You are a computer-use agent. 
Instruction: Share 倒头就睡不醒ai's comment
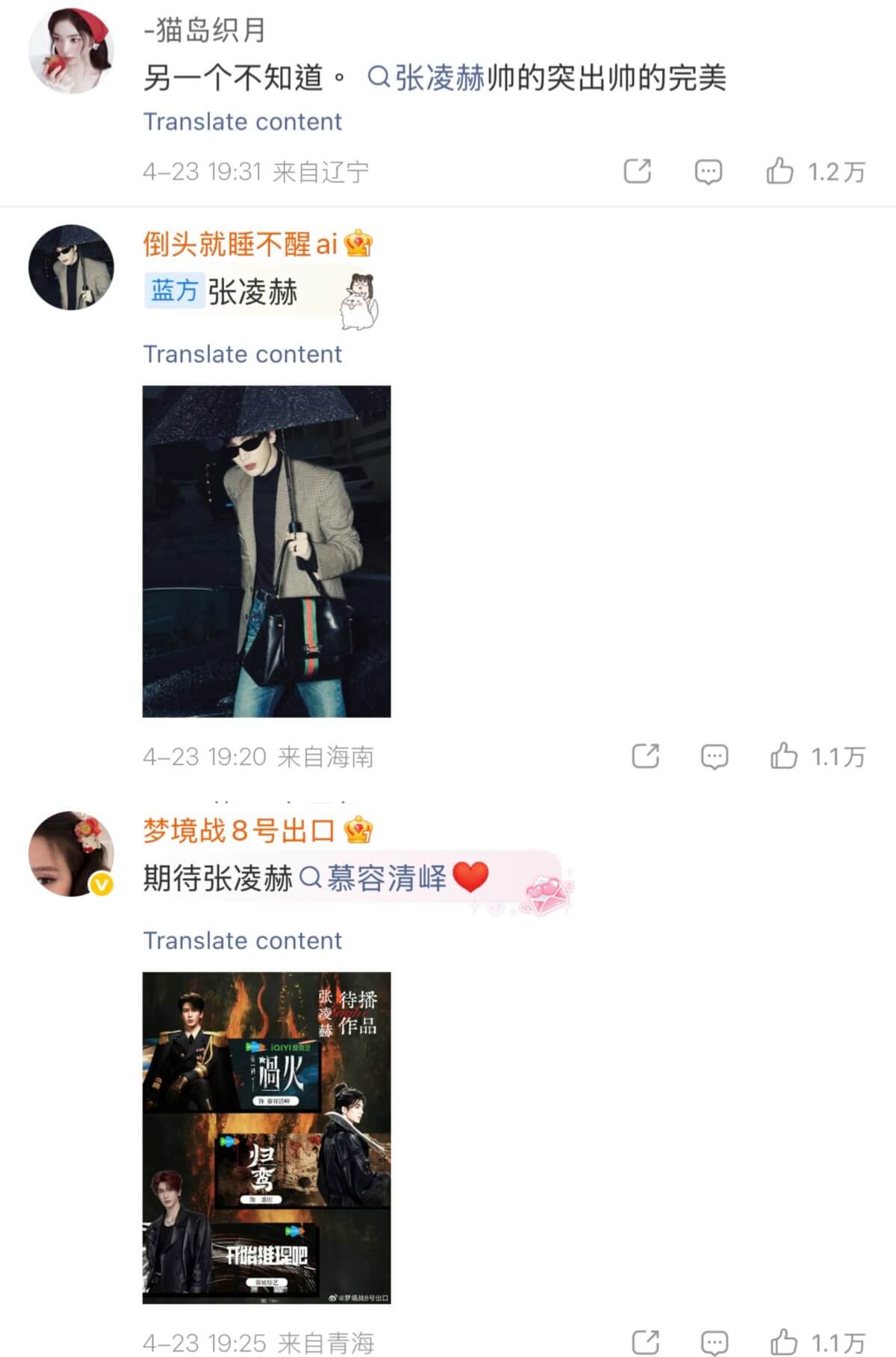[x=645, y=757]
